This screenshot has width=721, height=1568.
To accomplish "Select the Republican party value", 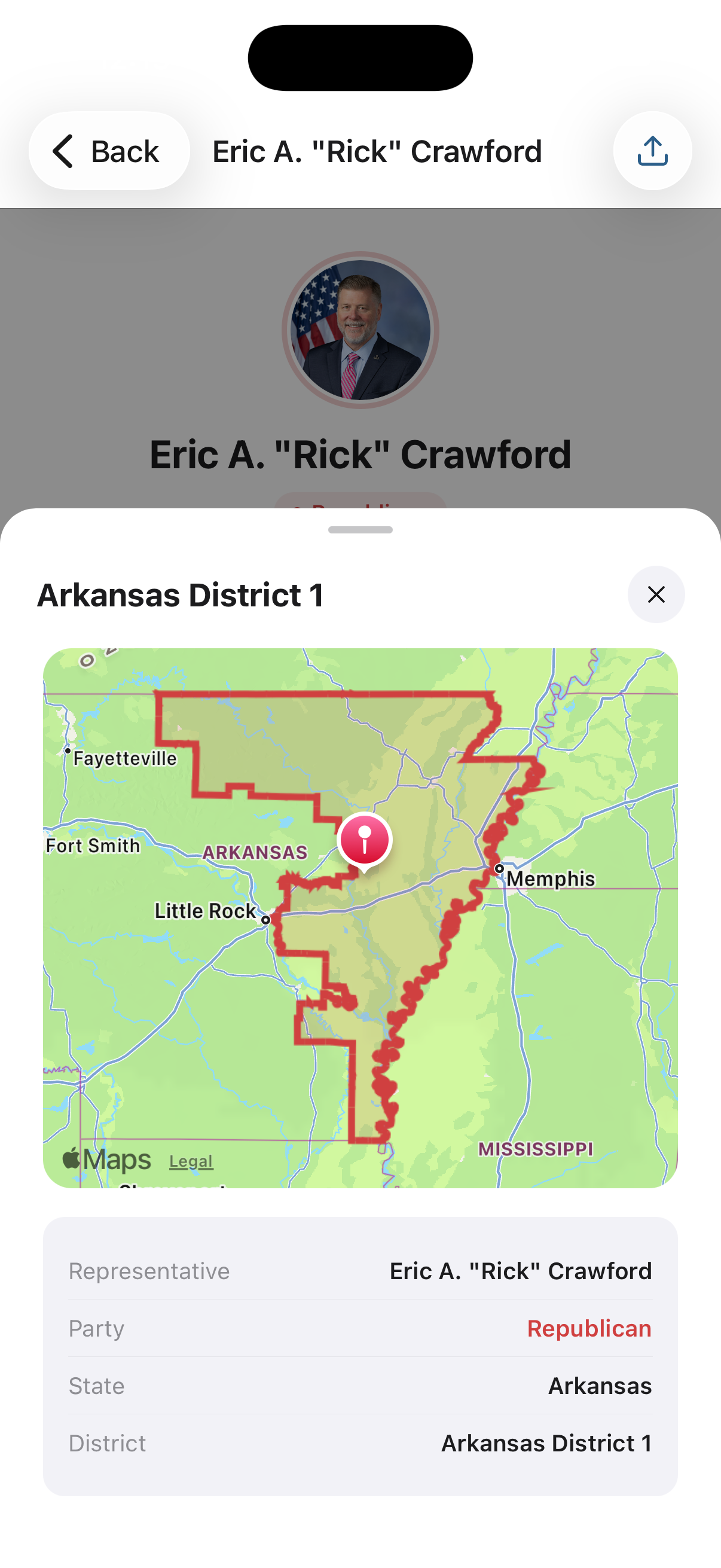I will pyautogui.click(x=589, y=1328).
